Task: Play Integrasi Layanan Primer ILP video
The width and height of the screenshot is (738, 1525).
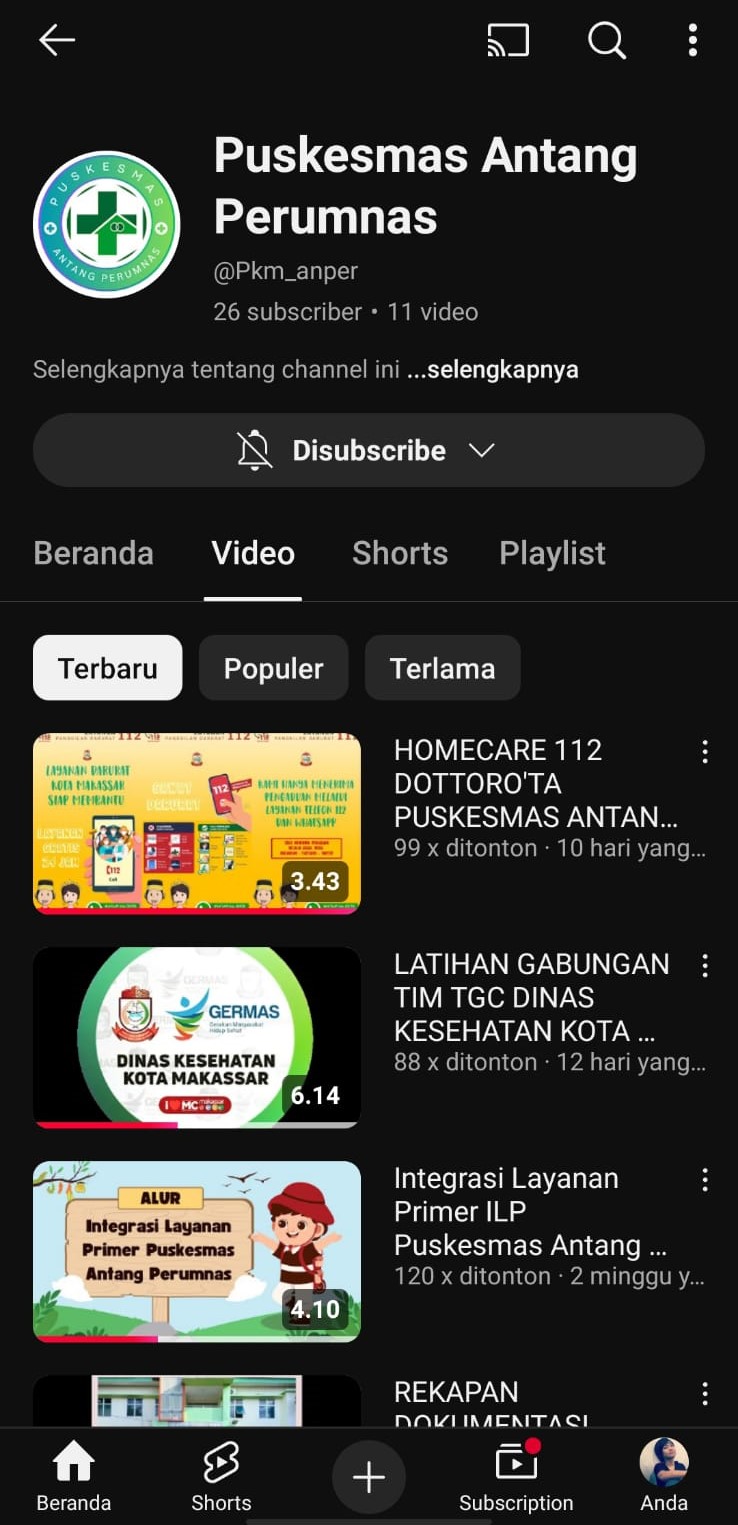Action: point(197,1251)
